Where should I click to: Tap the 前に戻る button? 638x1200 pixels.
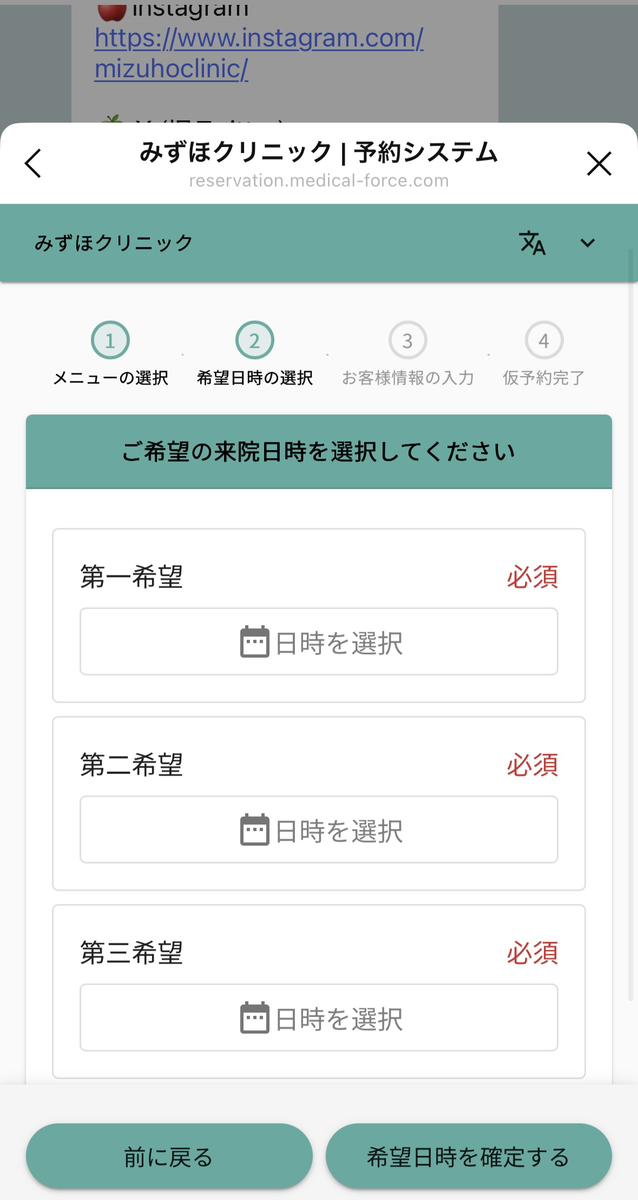click(169, 1158)
